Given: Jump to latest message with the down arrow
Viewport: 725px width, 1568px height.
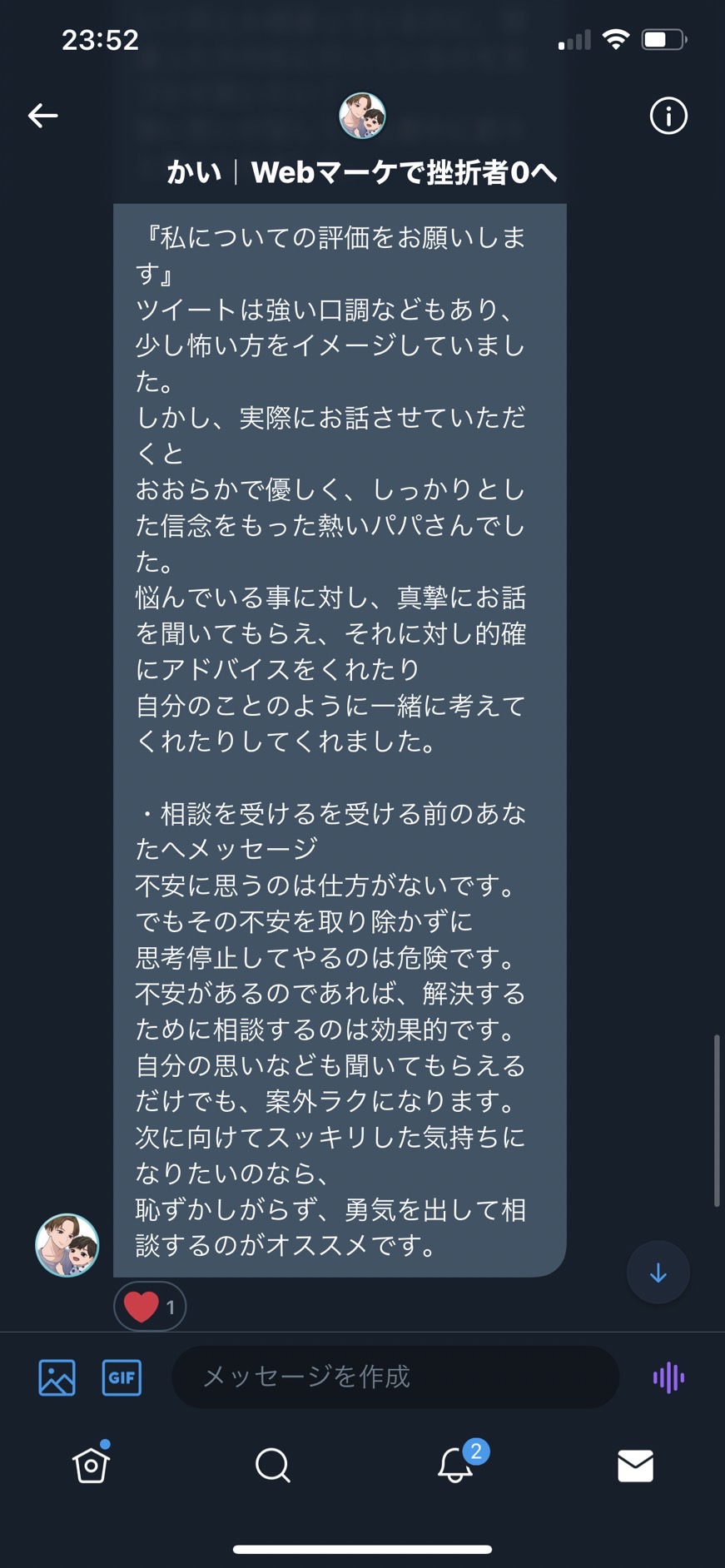Looking at the screenshot, I should 658,1273.
